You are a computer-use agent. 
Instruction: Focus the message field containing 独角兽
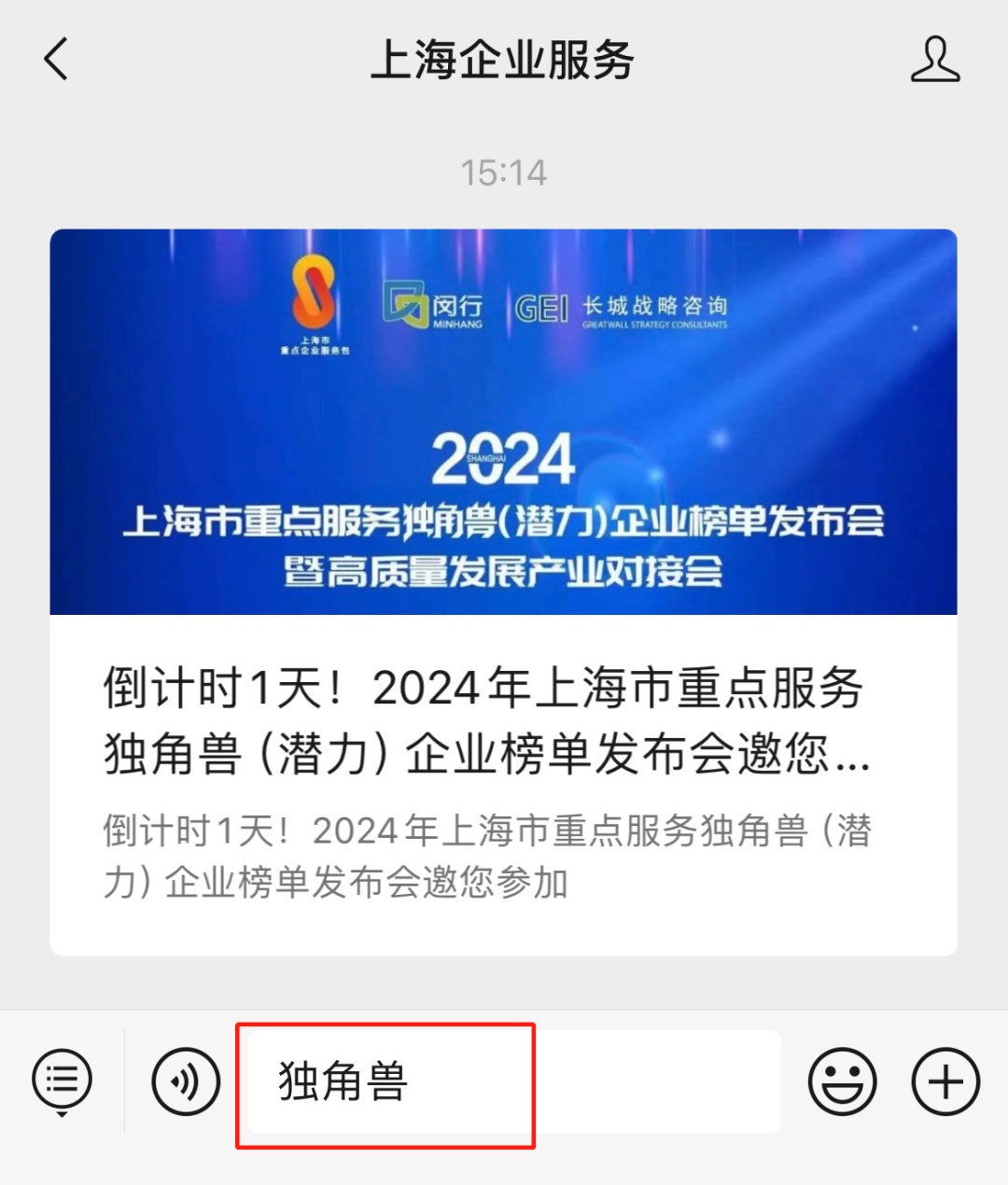click(x=511, y=1082)
